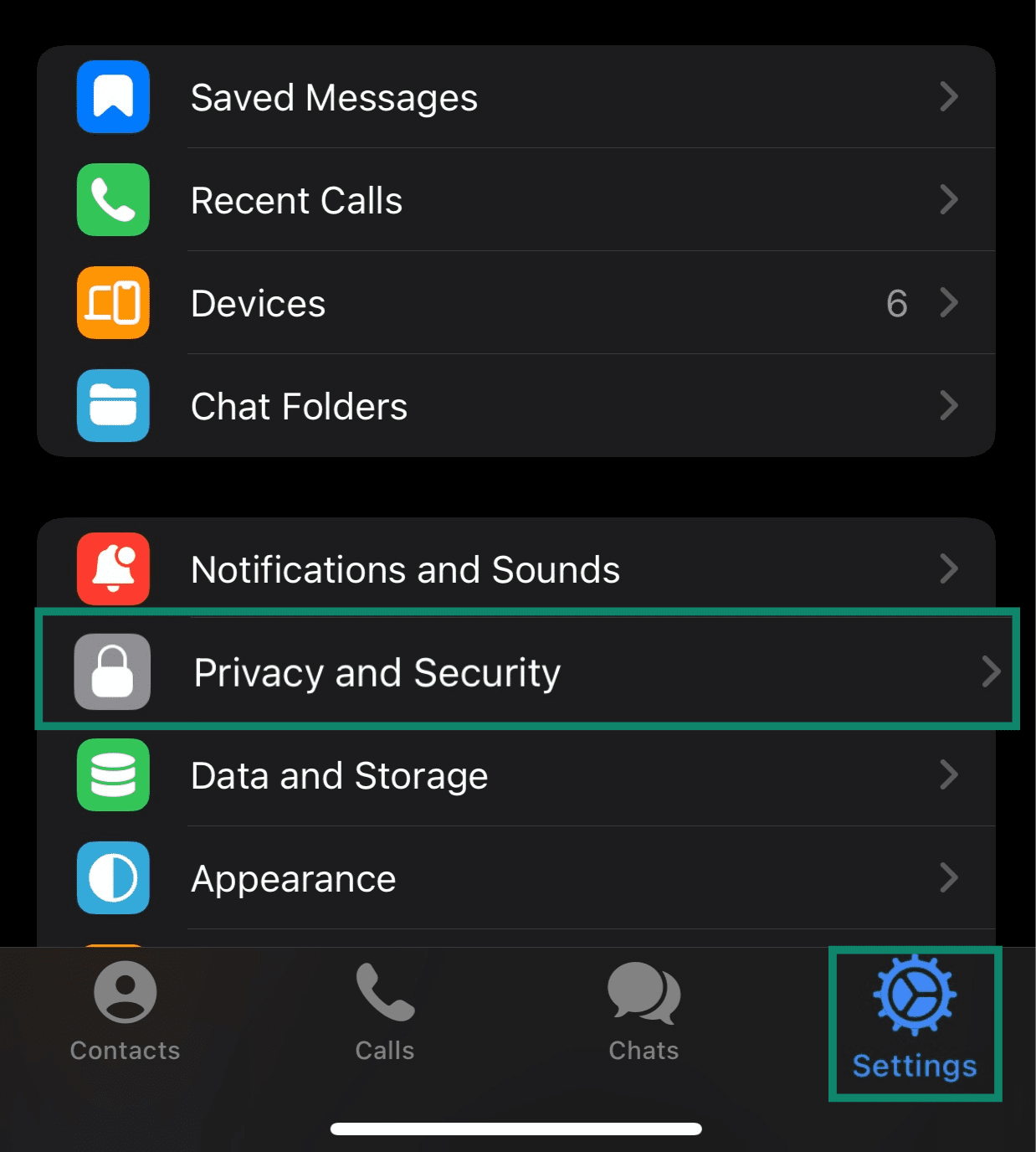Image resolution: width=1036 pixels, height=1152 pixels.
Task: Open the Calls tab
Action: click(x=383, y=1013)
